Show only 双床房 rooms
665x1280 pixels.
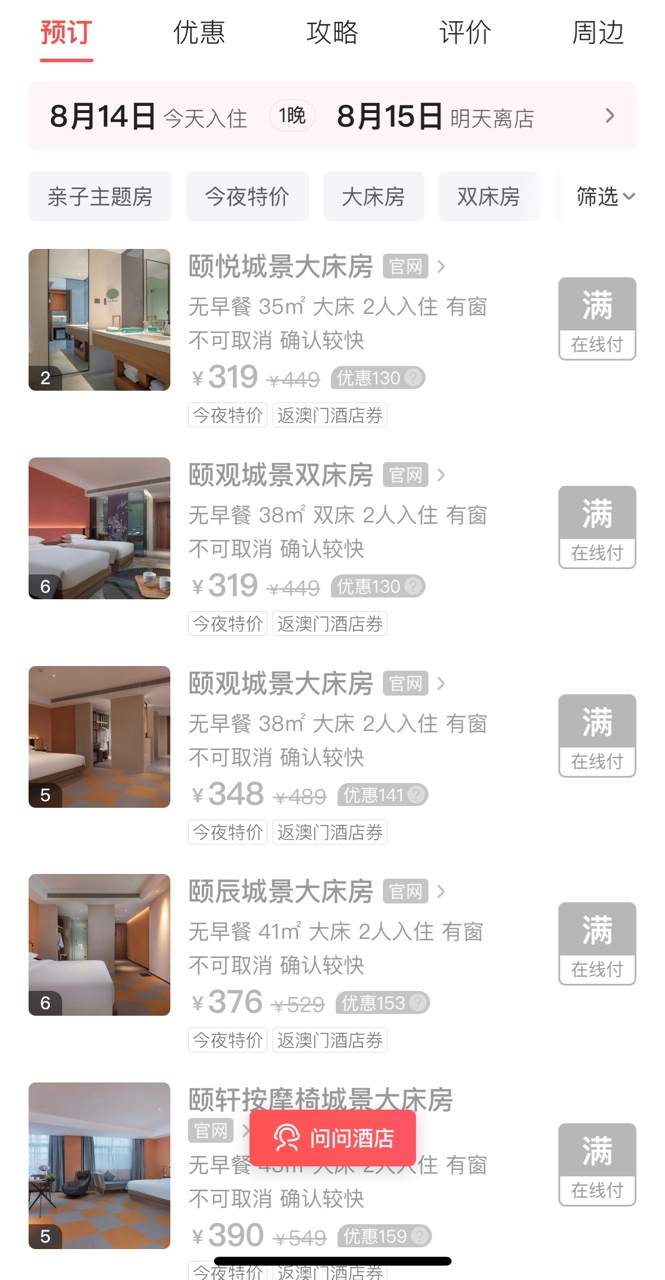point(488,196)
